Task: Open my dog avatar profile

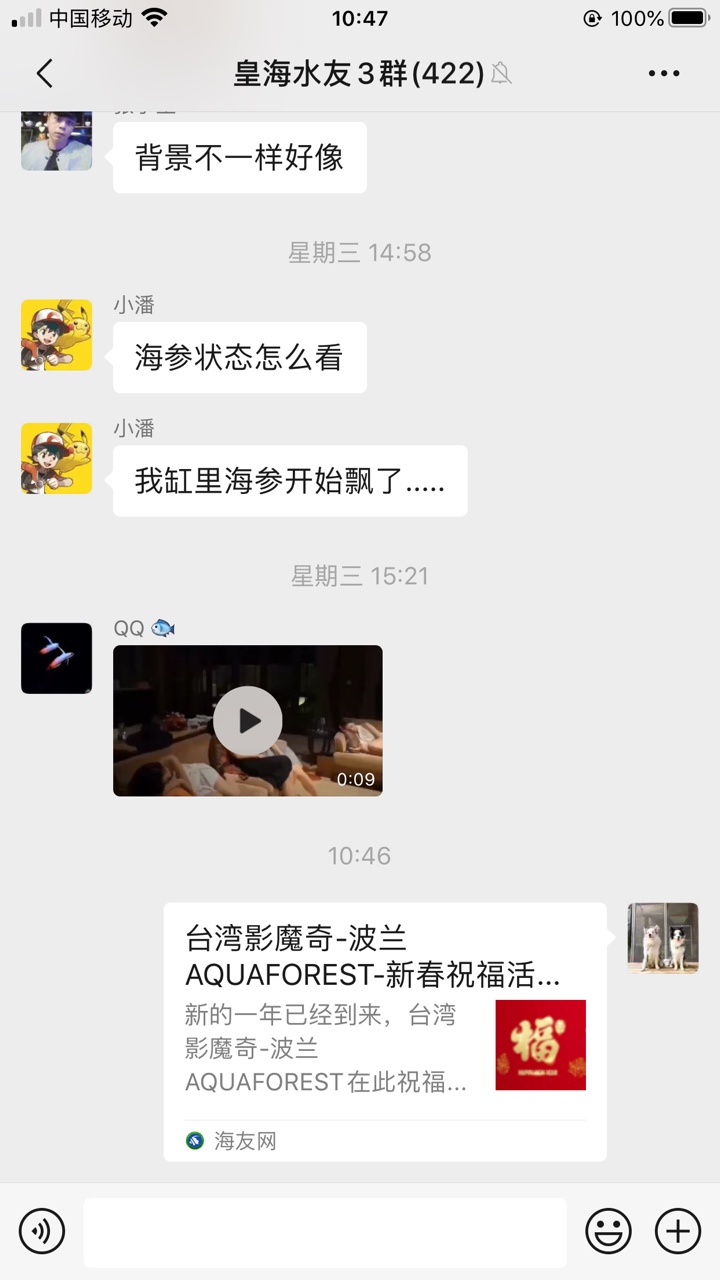Action: click(663, 938)
